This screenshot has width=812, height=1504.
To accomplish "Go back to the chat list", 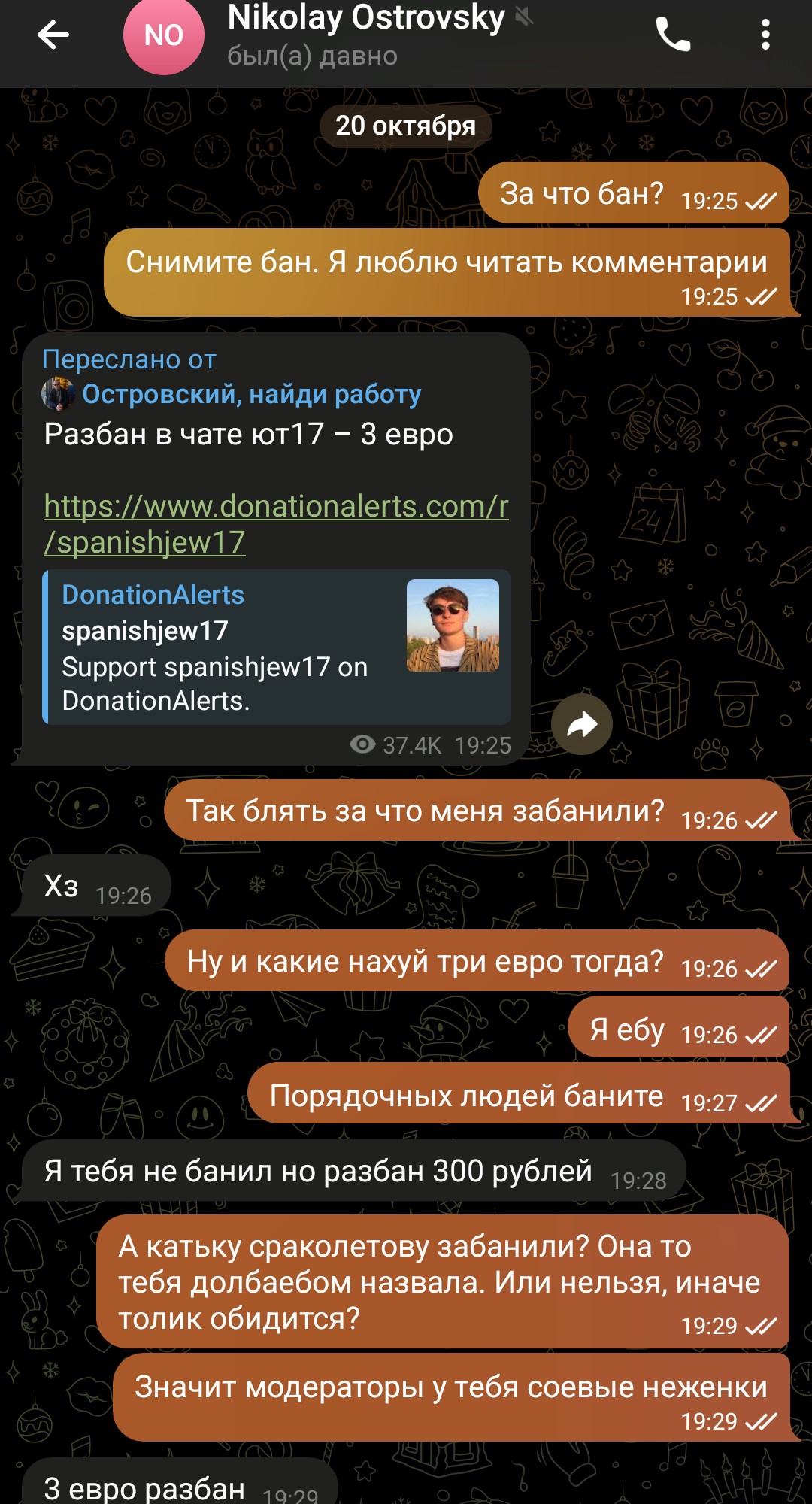I will [53, 35].
